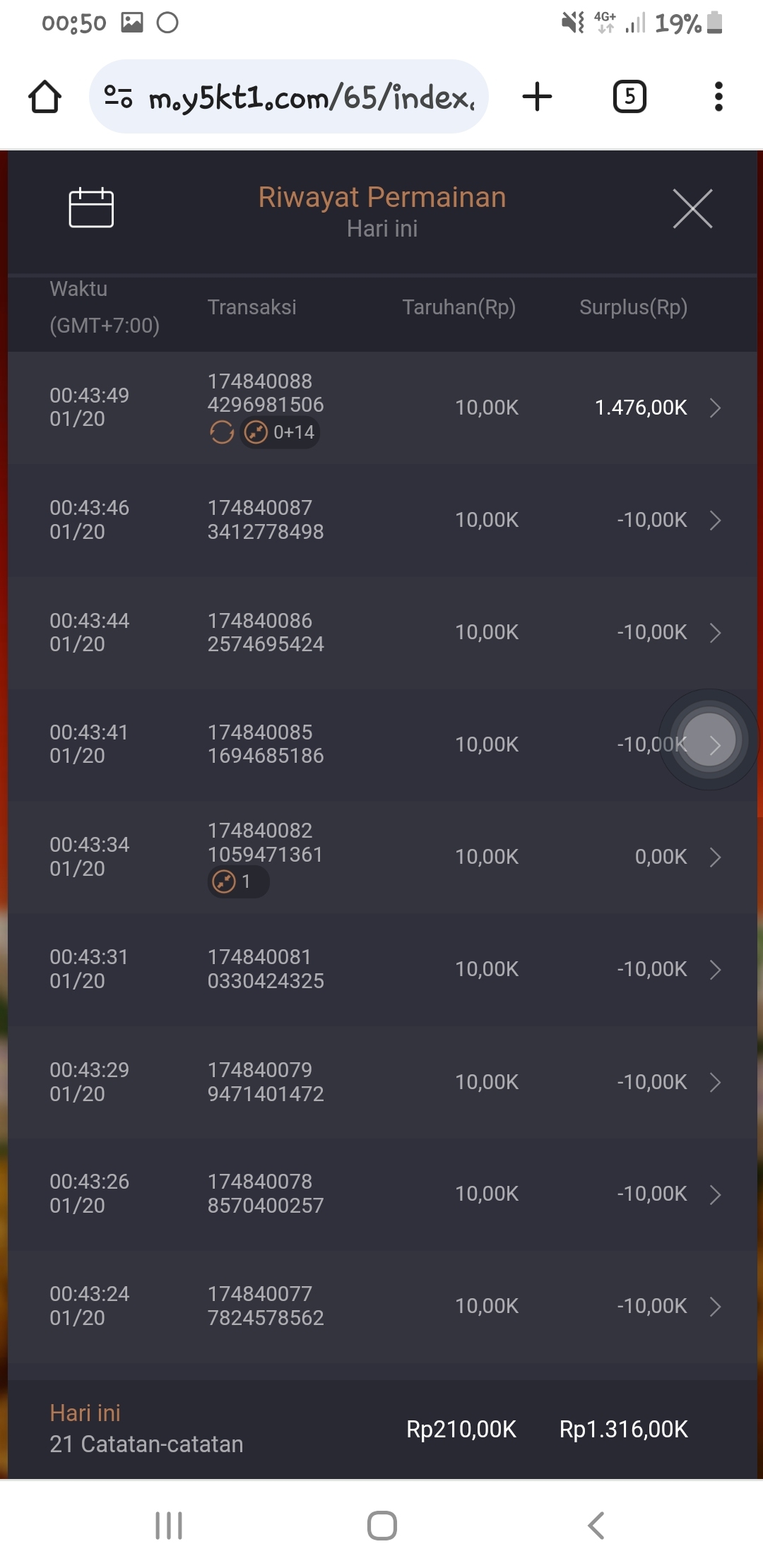Close the Riwayat Permainan panel
Screen dimensions: 763x1568
coord(692,209)
